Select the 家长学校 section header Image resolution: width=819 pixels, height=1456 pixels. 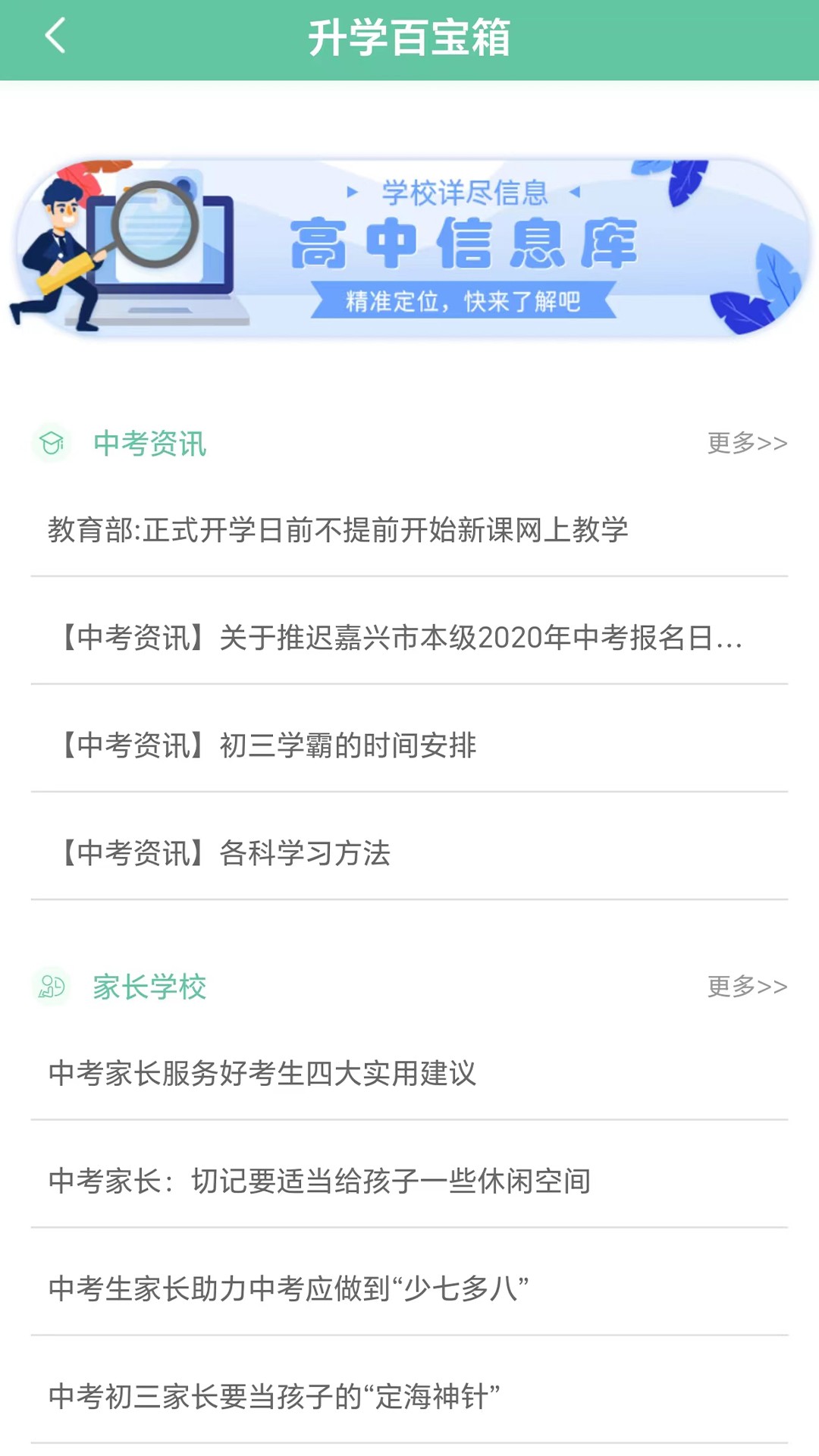pos(150,986)
